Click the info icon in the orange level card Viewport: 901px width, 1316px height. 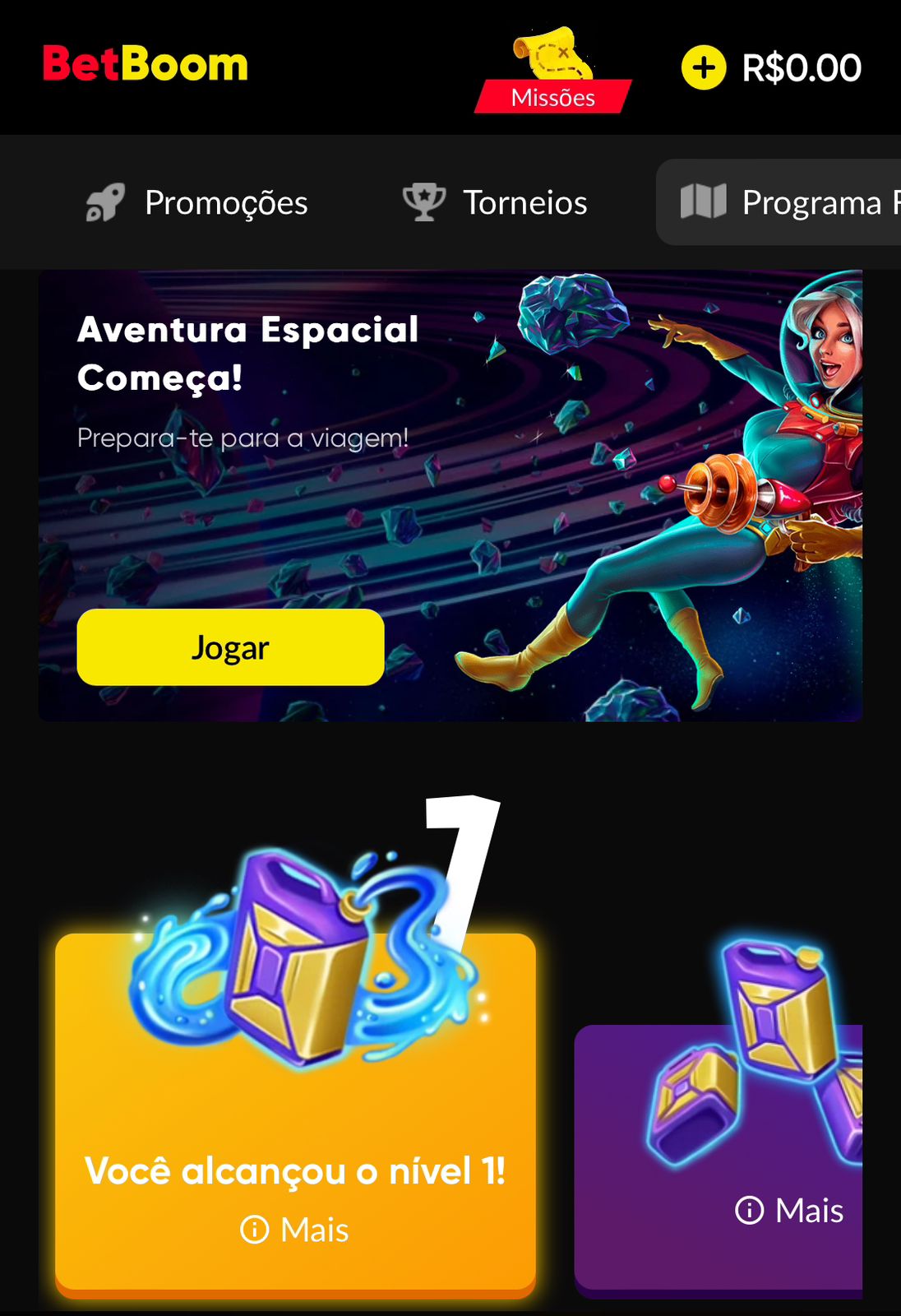[255, 1230]
